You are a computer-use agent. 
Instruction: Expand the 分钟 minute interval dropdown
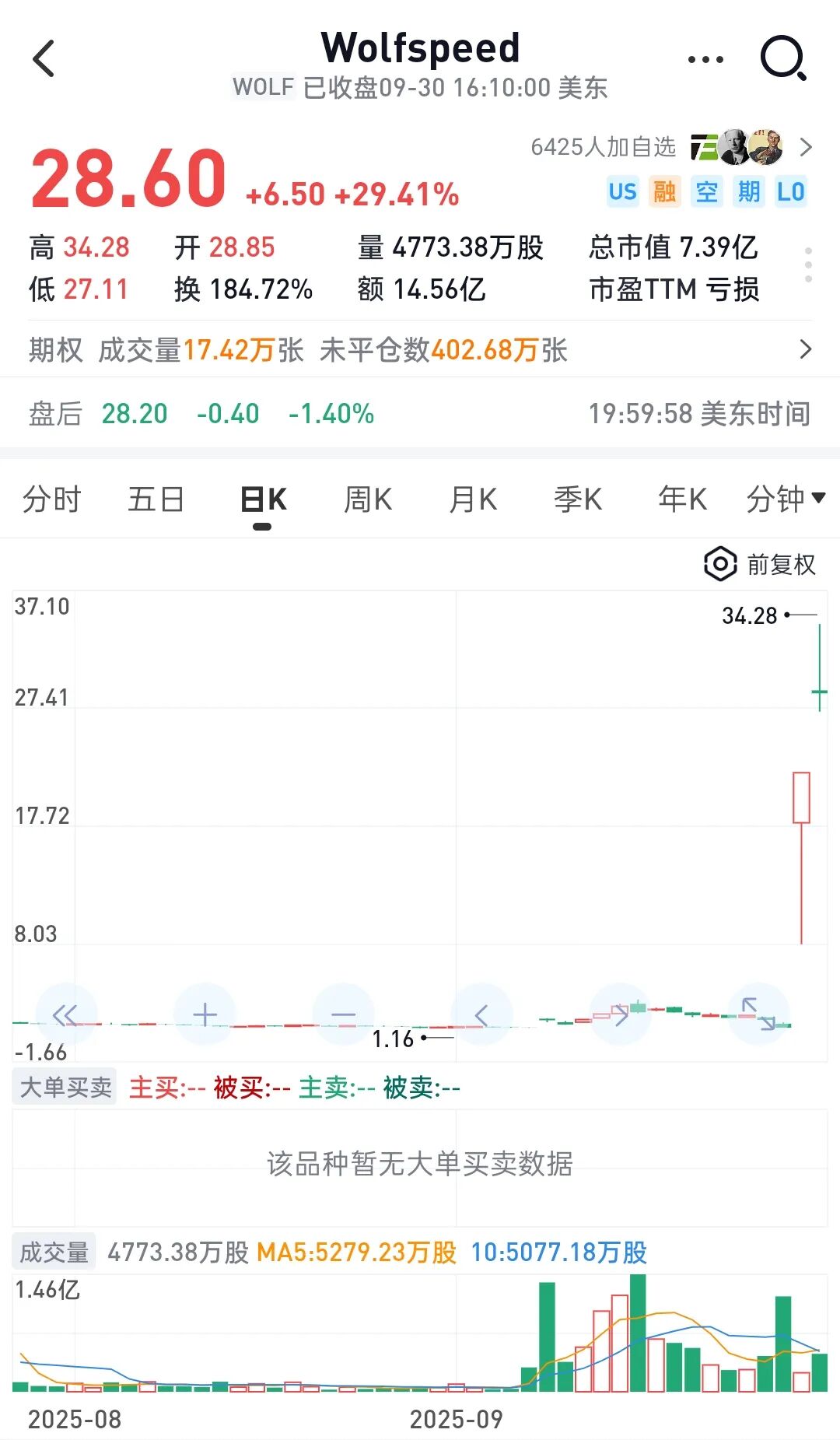pos(786,499)
